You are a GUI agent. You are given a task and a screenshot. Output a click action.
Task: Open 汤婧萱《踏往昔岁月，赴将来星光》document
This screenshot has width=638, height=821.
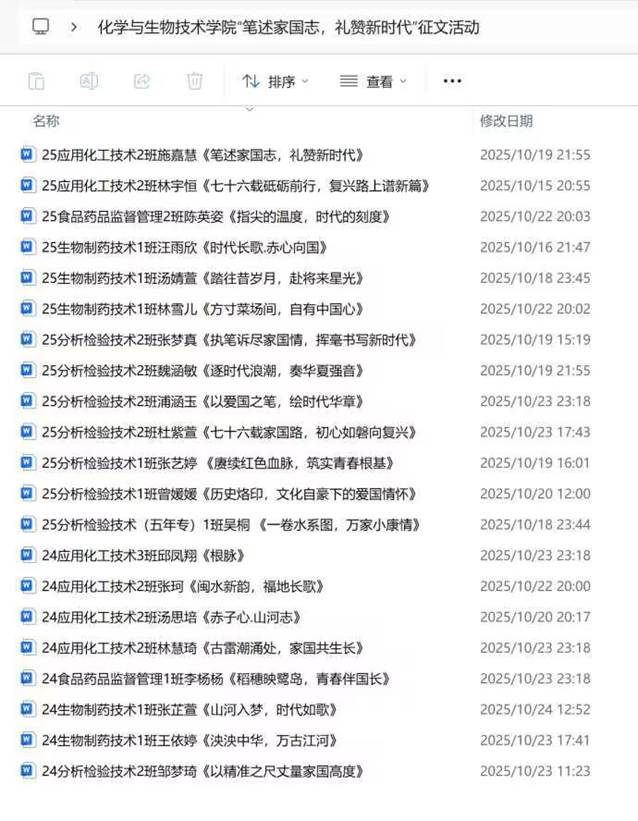coord(202,278)
